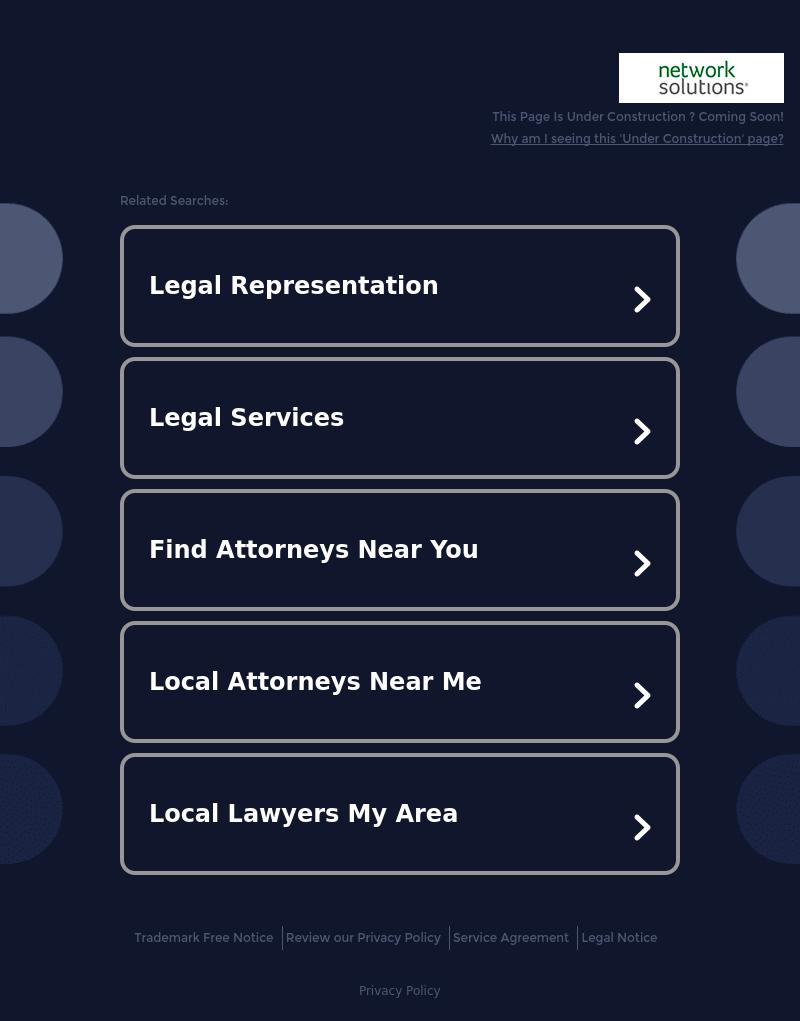This screenshot has width=800, height=1021.
Task: Open 'Why am I seeing this' link
Action: 636,139
